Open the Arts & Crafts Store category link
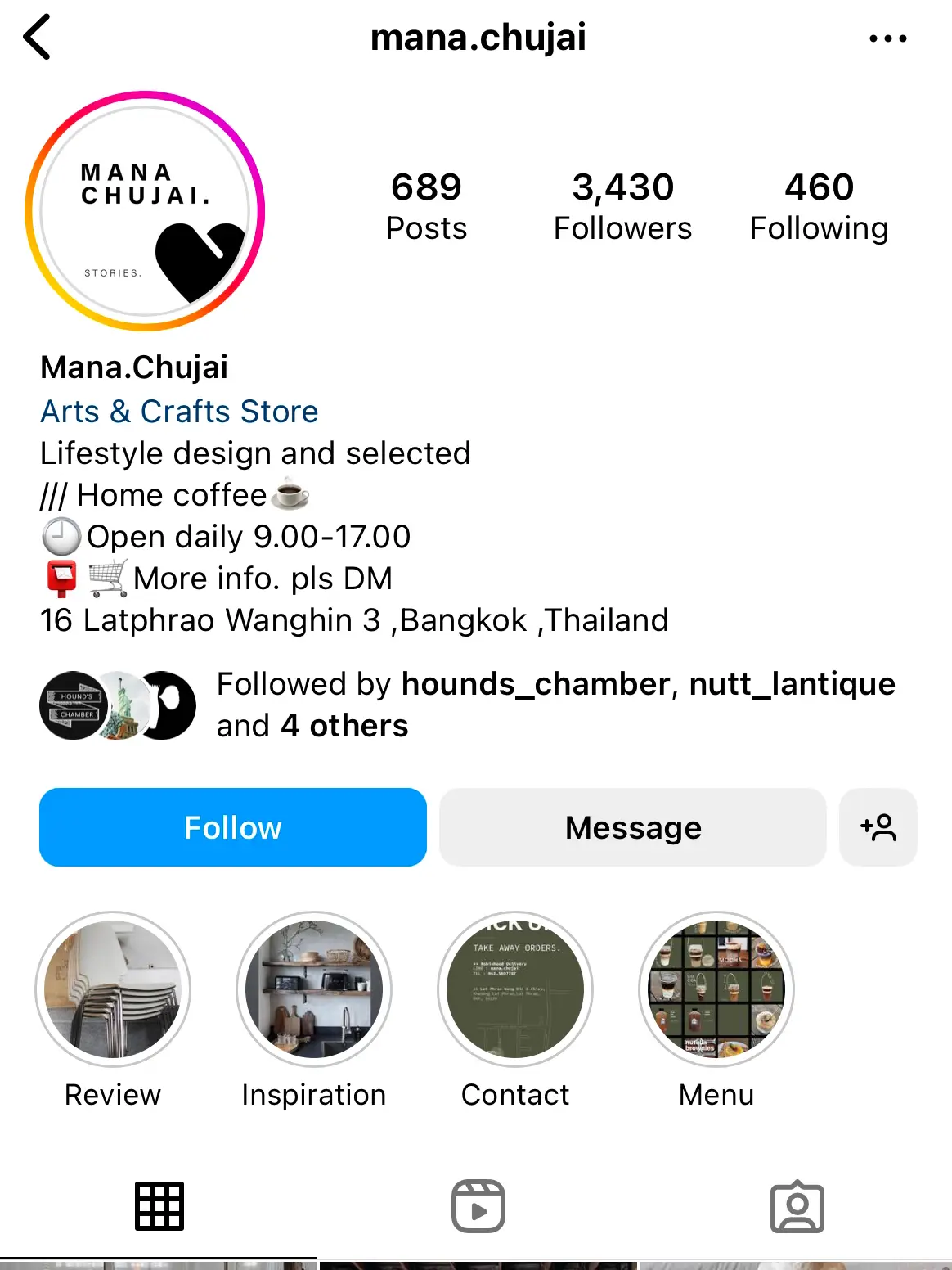 pos(178,412)
